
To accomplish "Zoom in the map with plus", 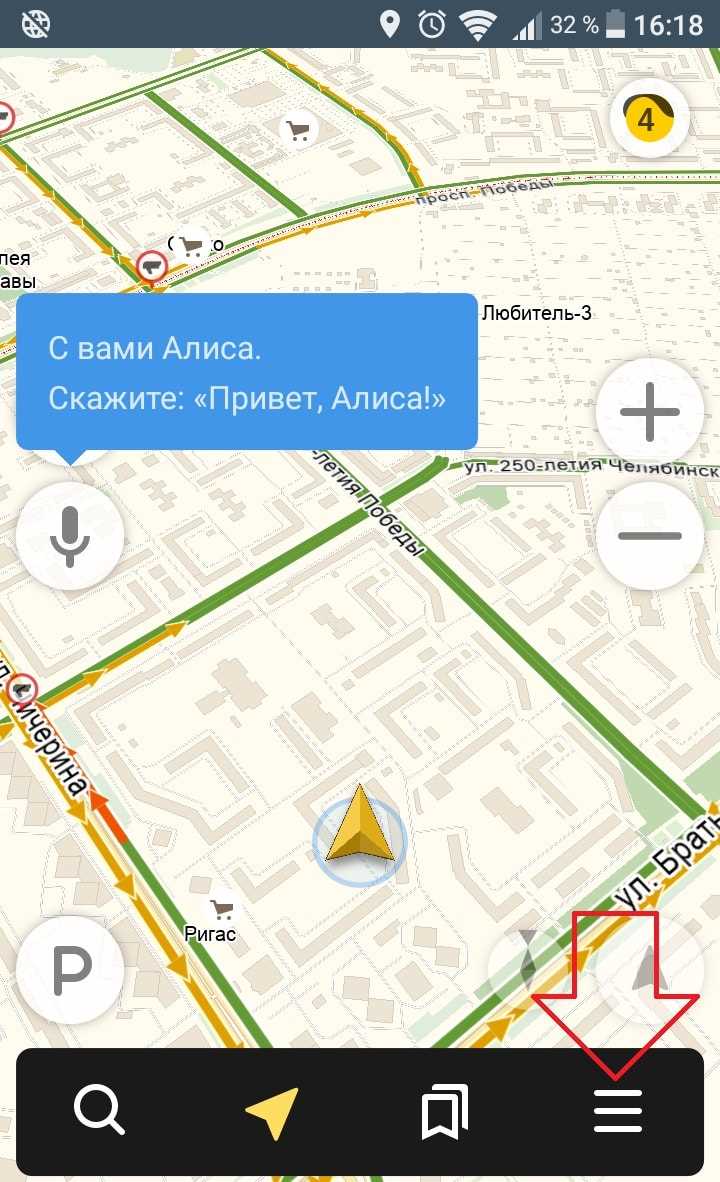I will pyautogui.click(x=650, y=412).
